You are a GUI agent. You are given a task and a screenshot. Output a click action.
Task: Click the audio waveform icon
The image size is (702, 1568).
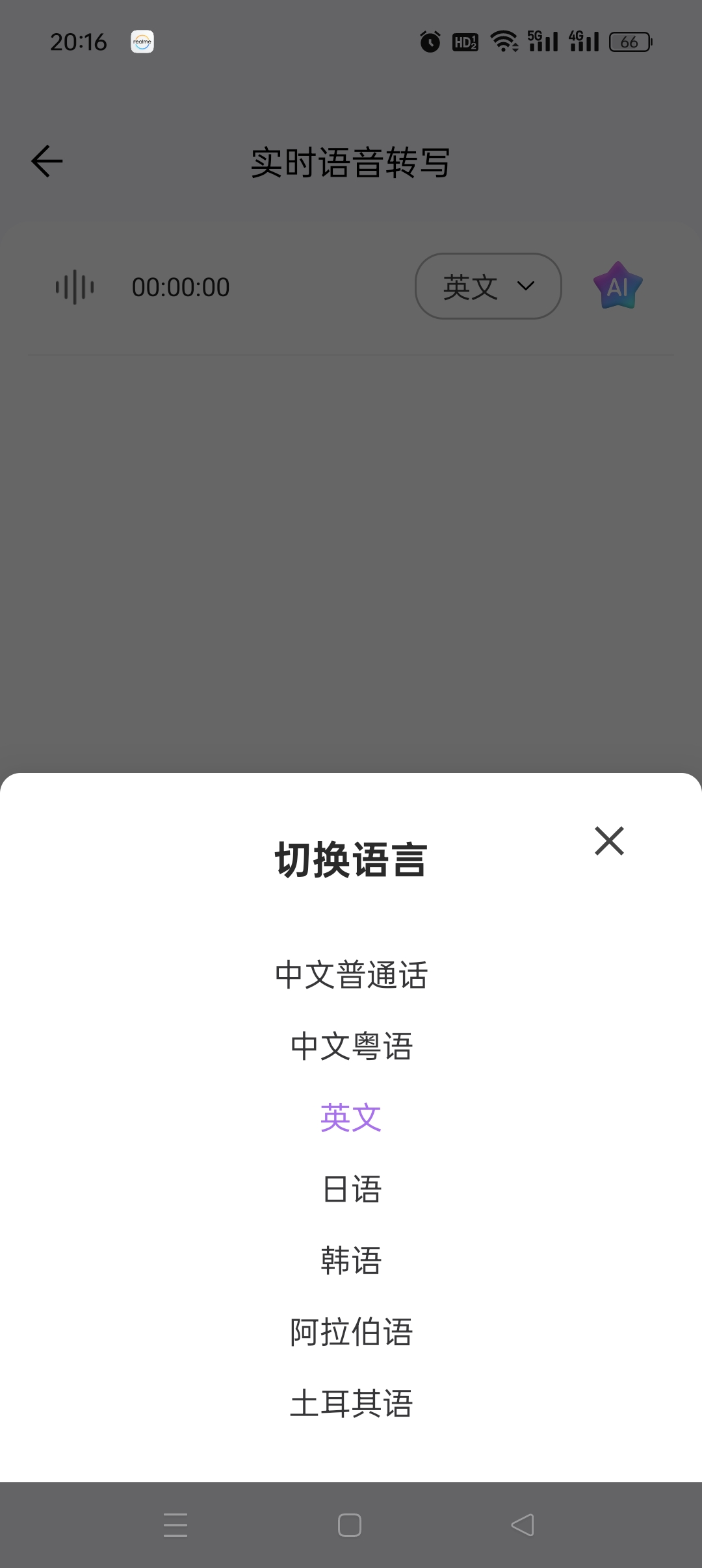click(x=73, y=286)
